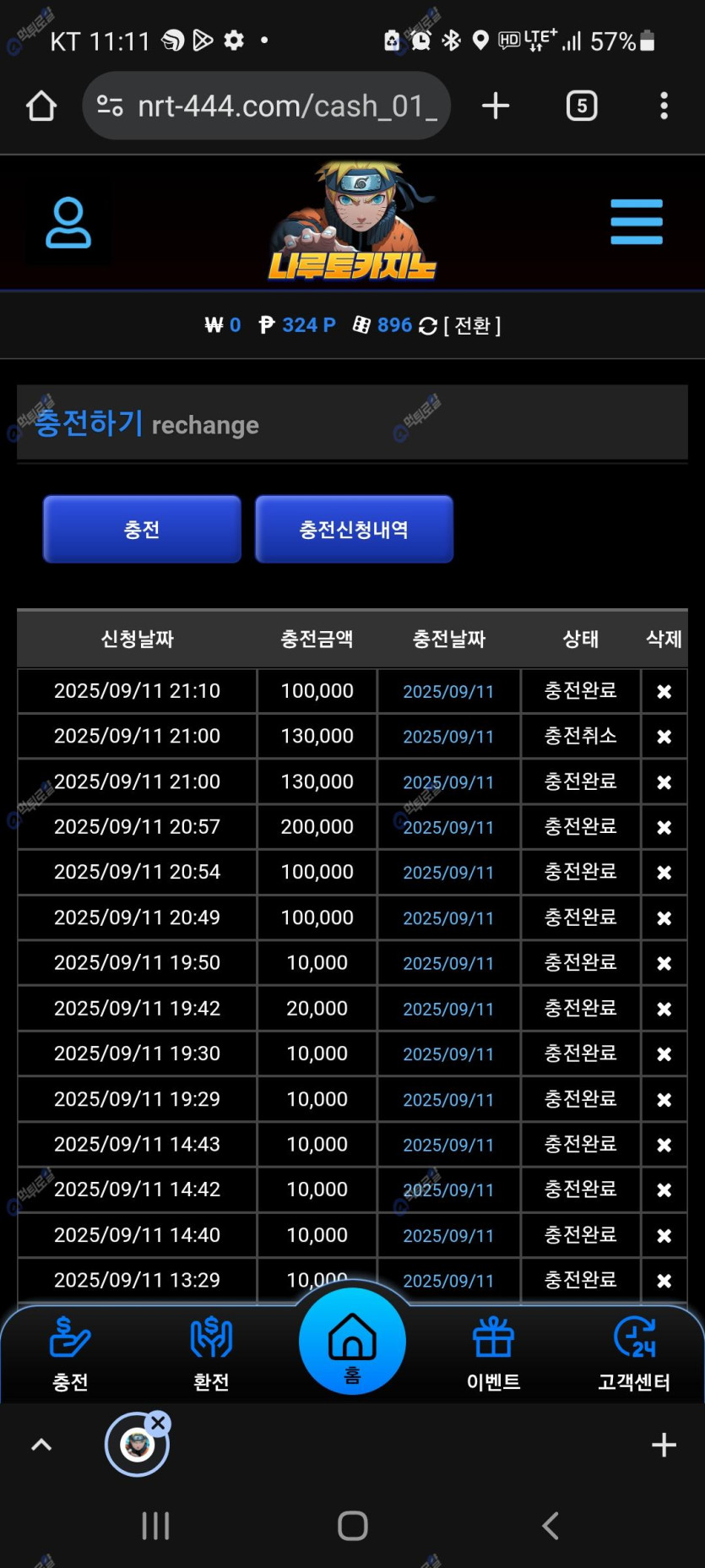The height and width of the screenshot is (1568, 705).
Task: Open the hamburger menu
Action: click(x=636, y=222)
